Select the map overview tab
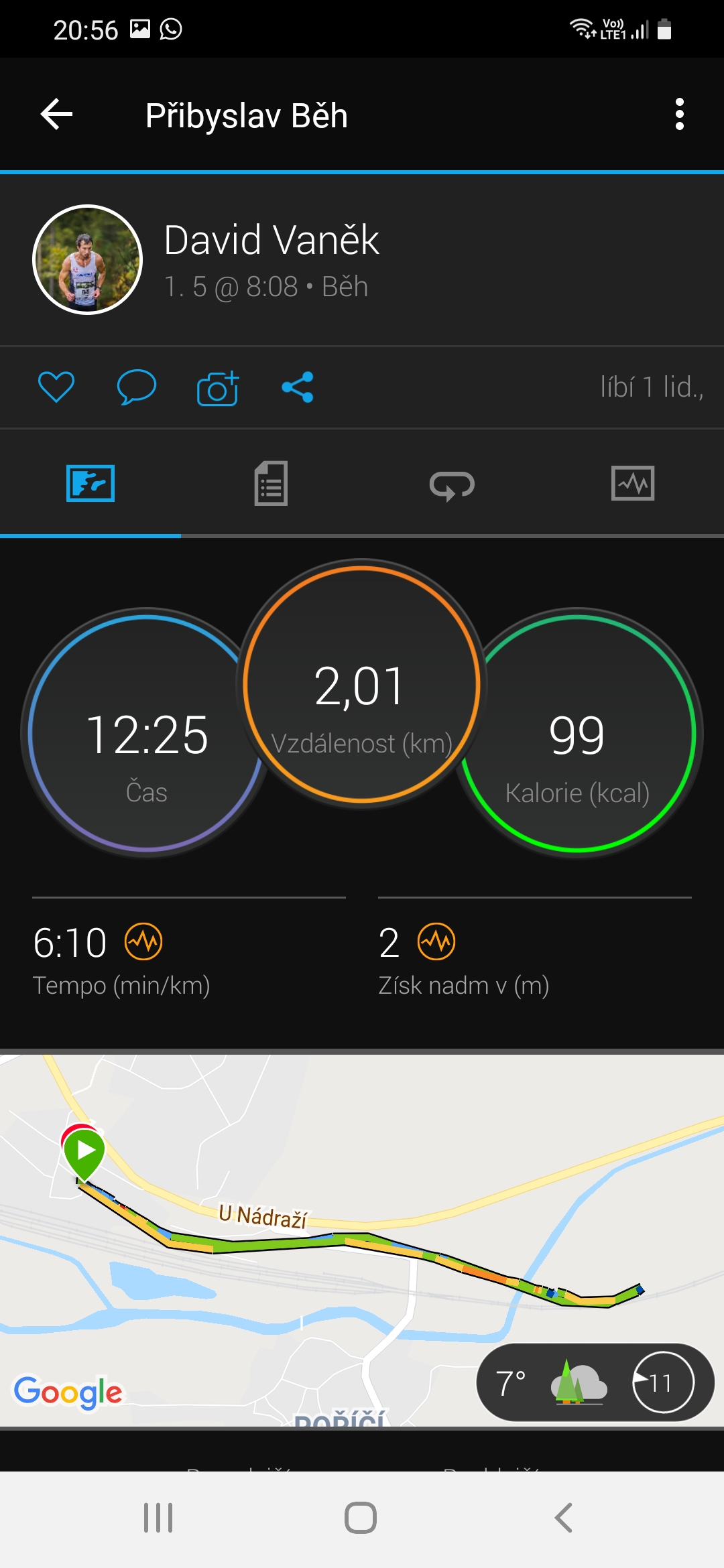Viewport: 724px width, 1568px height. tap(90, 483)
